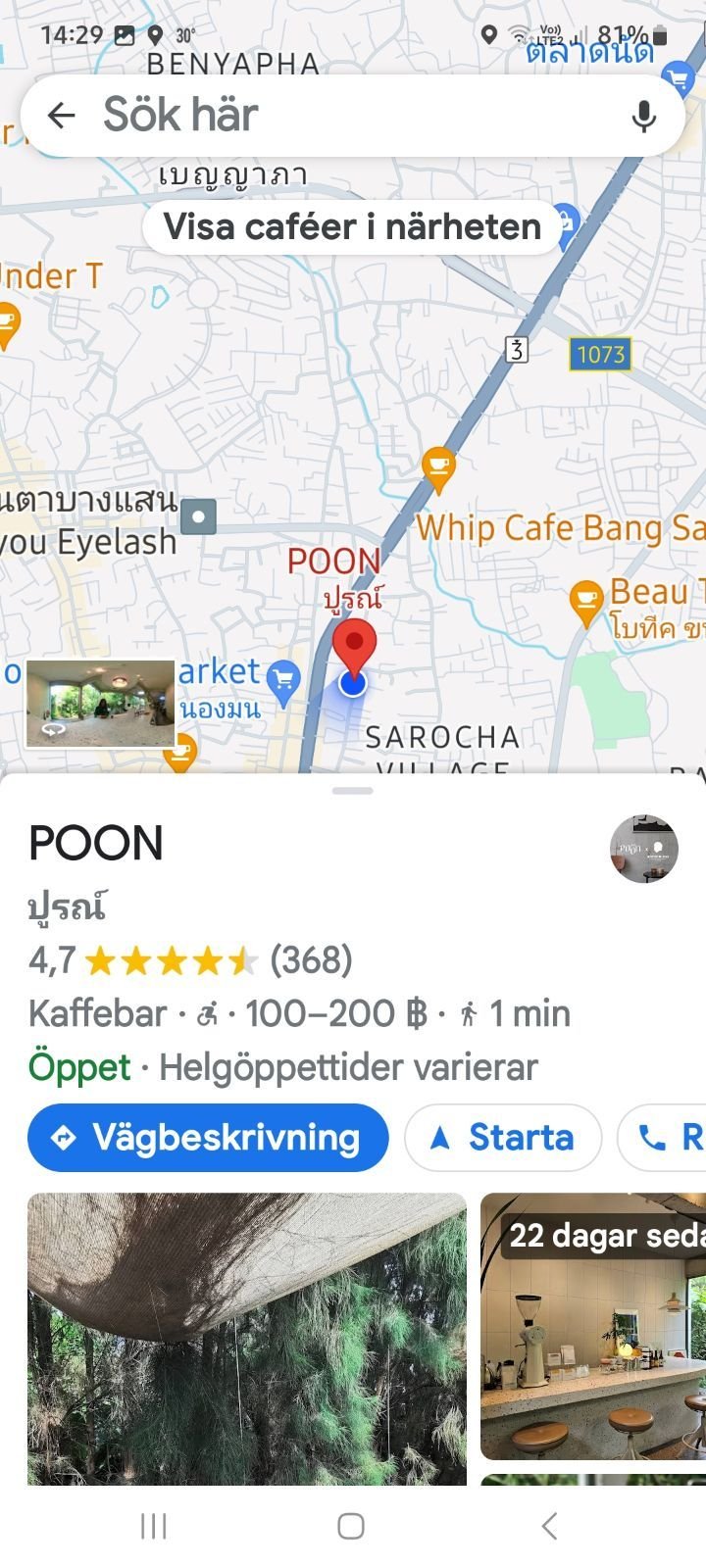
Task: Start navigation with the Starta button
Action: (502, 1138)
